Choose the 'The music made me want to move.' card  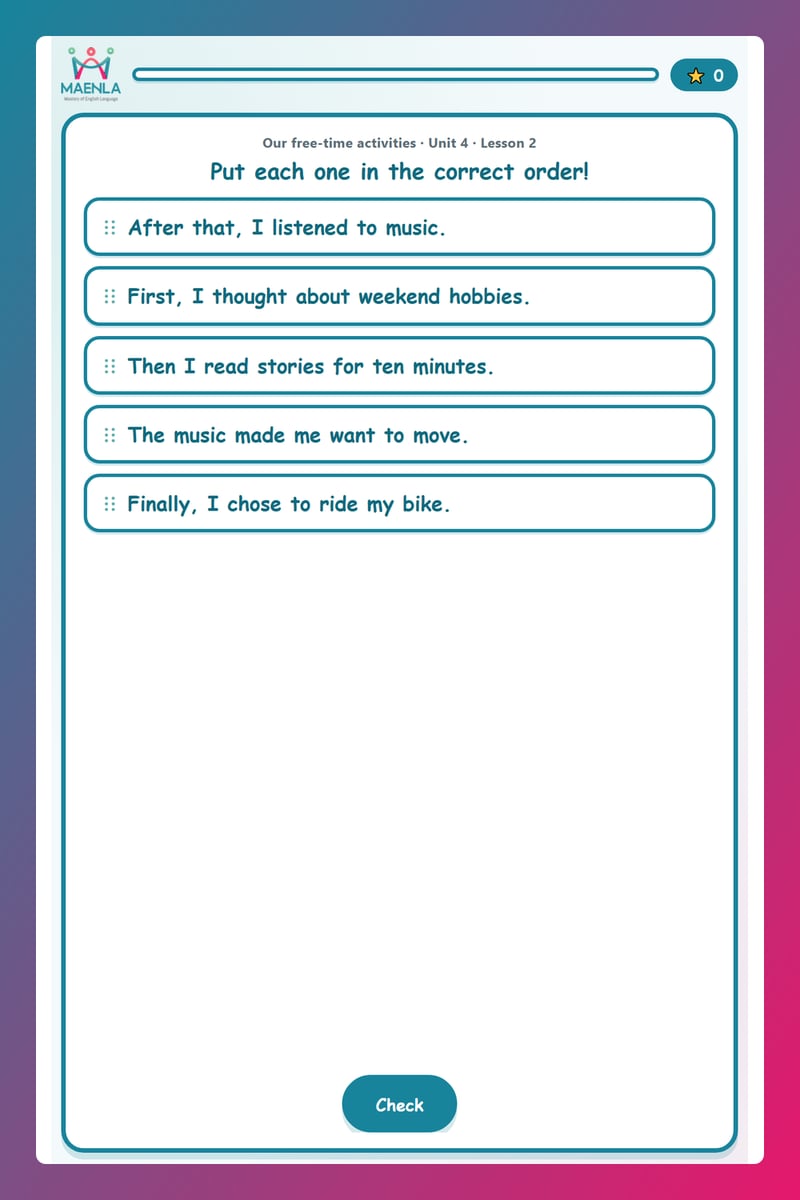(x=399, y=435)
